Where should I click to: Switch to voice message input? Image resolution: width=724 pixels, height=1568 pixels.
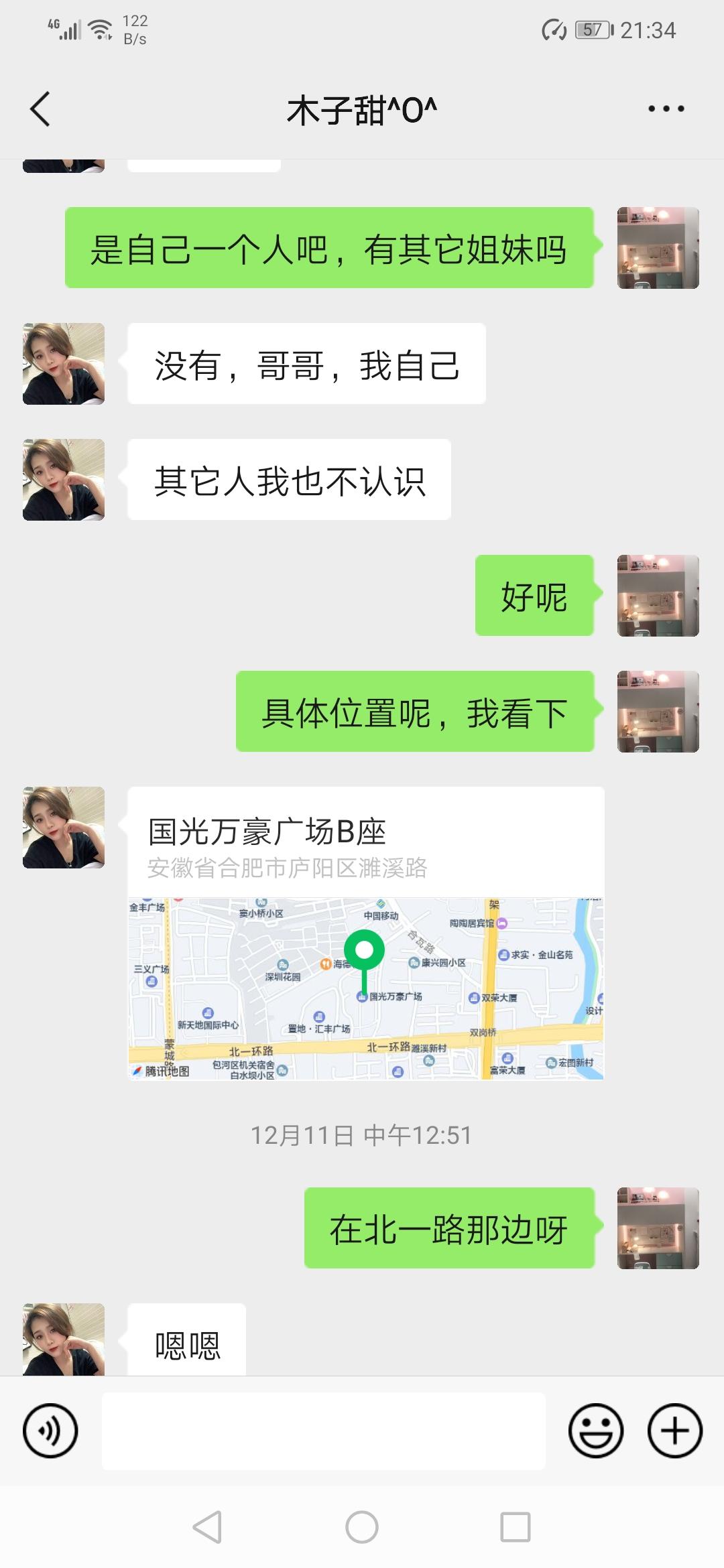(50, 1431)
